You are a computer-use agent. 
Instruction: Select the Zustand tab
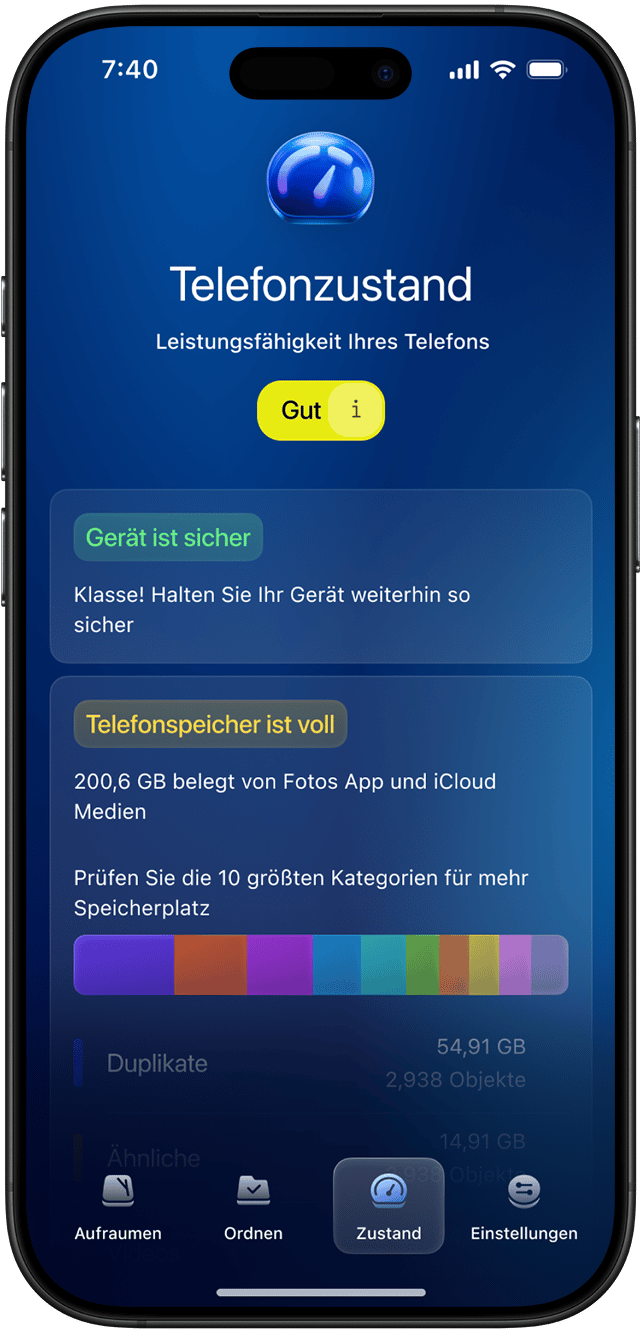pos(388,1206)
